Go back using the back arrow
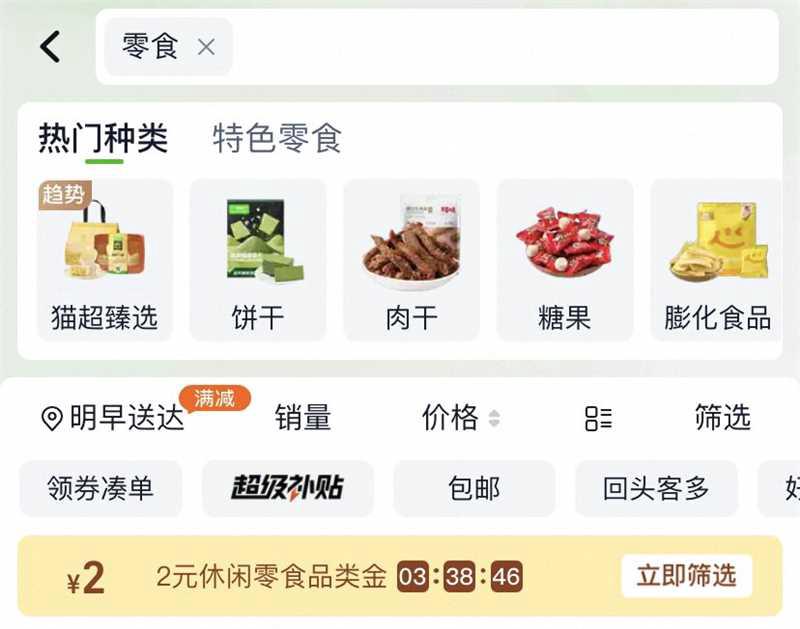Viewport: 800px width, 629px height. point(50,46)
